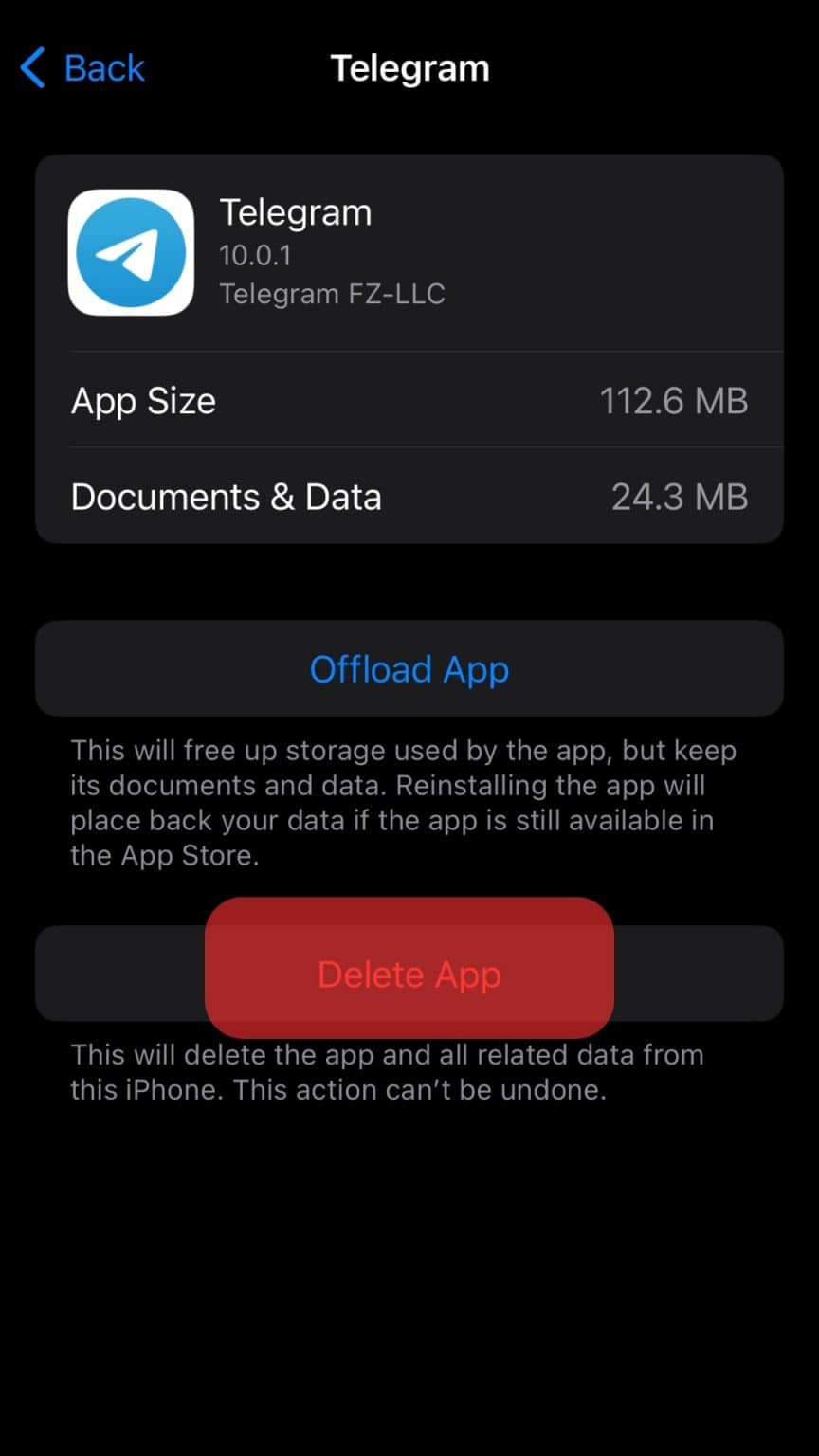Select the Telegram FZ-LLC developer label
The width and height of the screenshot is (819, 1456).
coord(333,293)
